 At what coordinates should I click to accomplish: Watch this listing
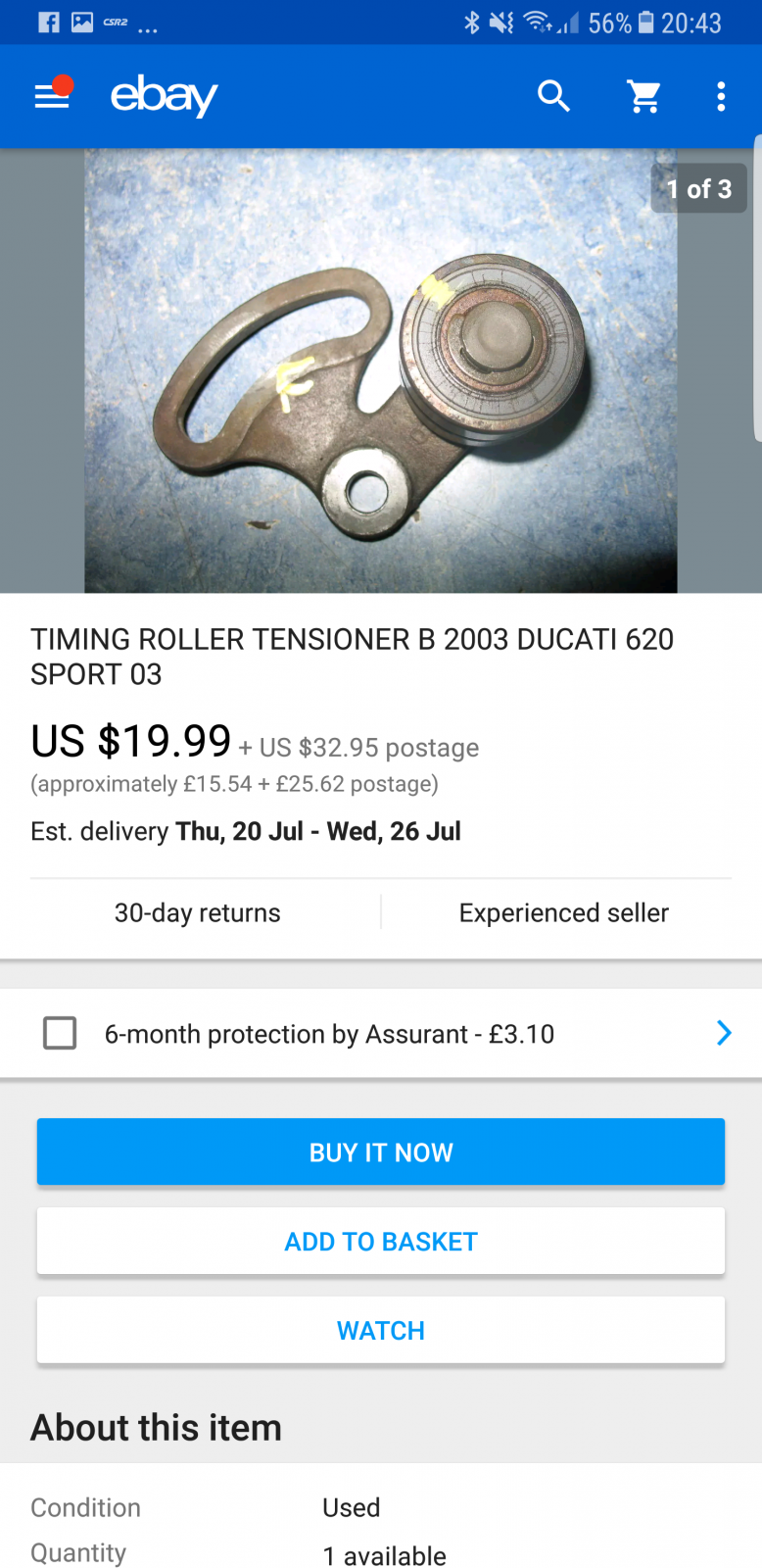[x=380, y=1330]
